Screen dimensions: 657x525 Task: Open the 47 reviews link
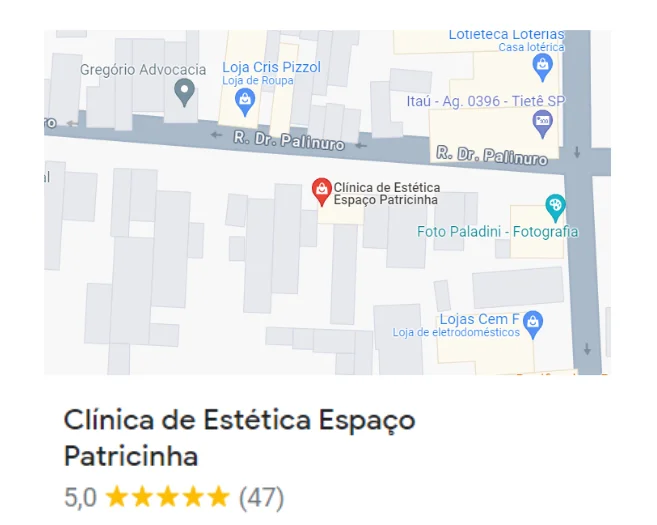261,497
